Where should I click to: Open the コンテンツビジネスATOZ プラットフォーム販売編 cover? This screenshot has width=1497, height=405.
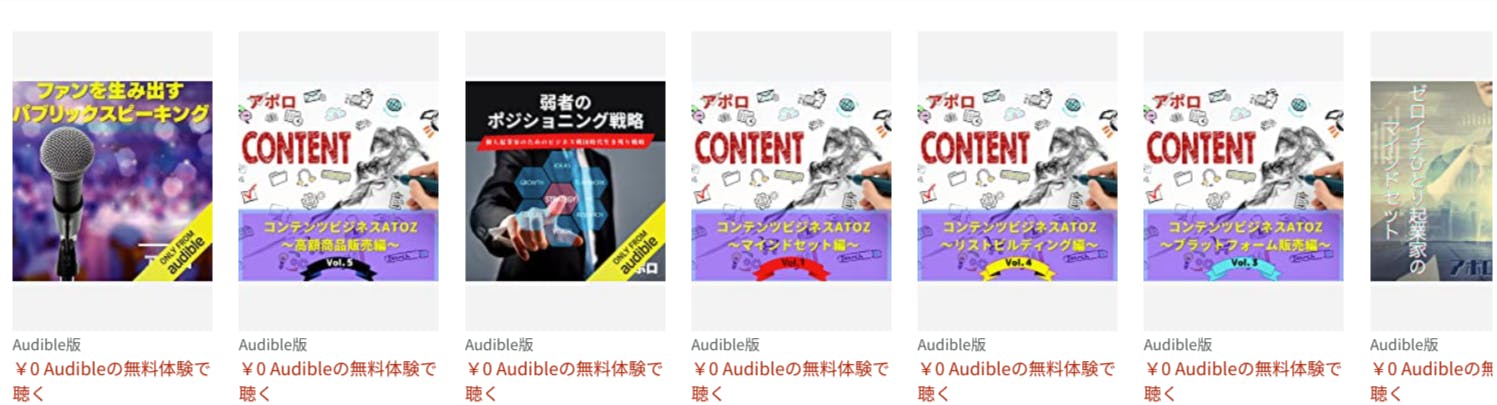click(x=1243, y=181)
